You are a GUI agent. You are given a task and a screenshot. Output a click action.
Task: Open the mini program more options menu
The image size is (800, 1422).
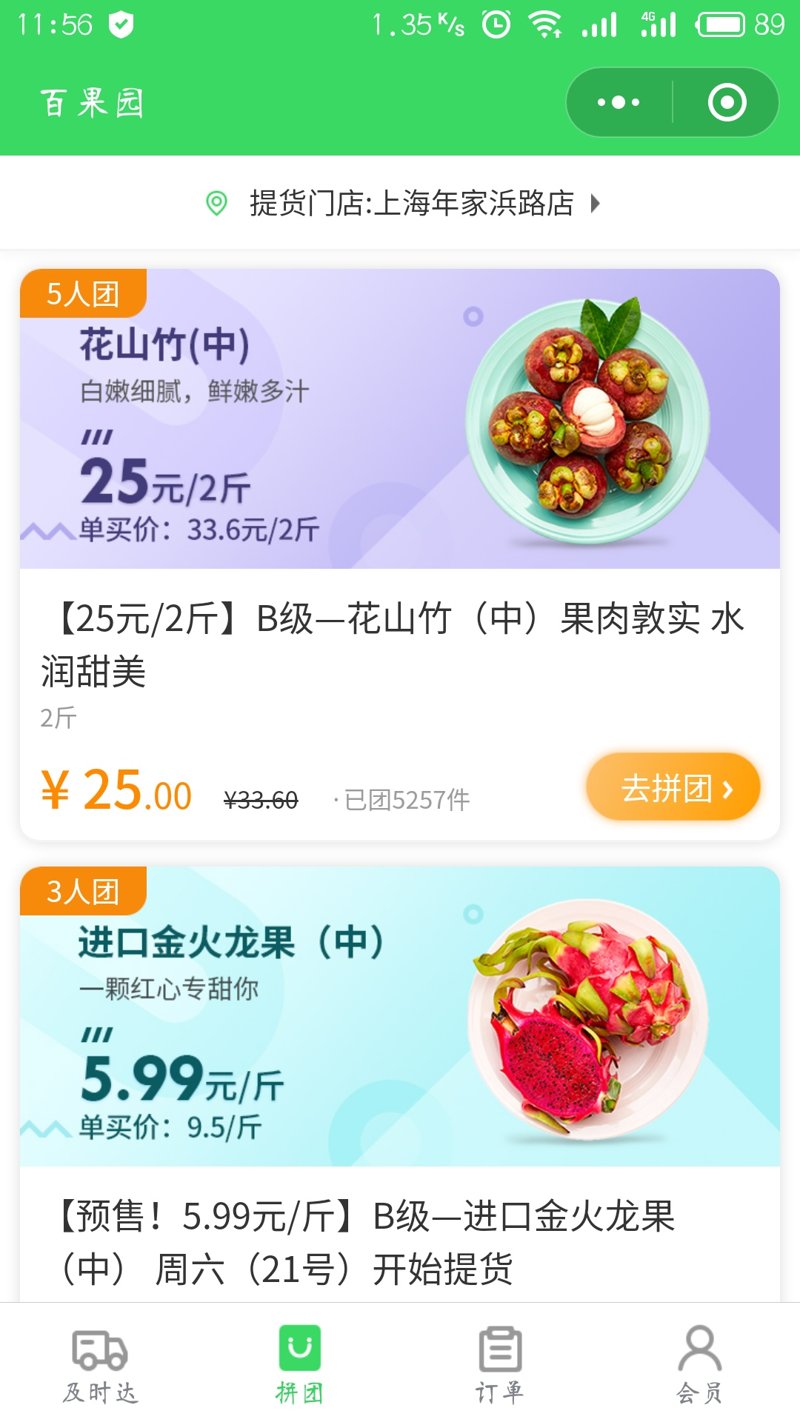pos(619,103)
